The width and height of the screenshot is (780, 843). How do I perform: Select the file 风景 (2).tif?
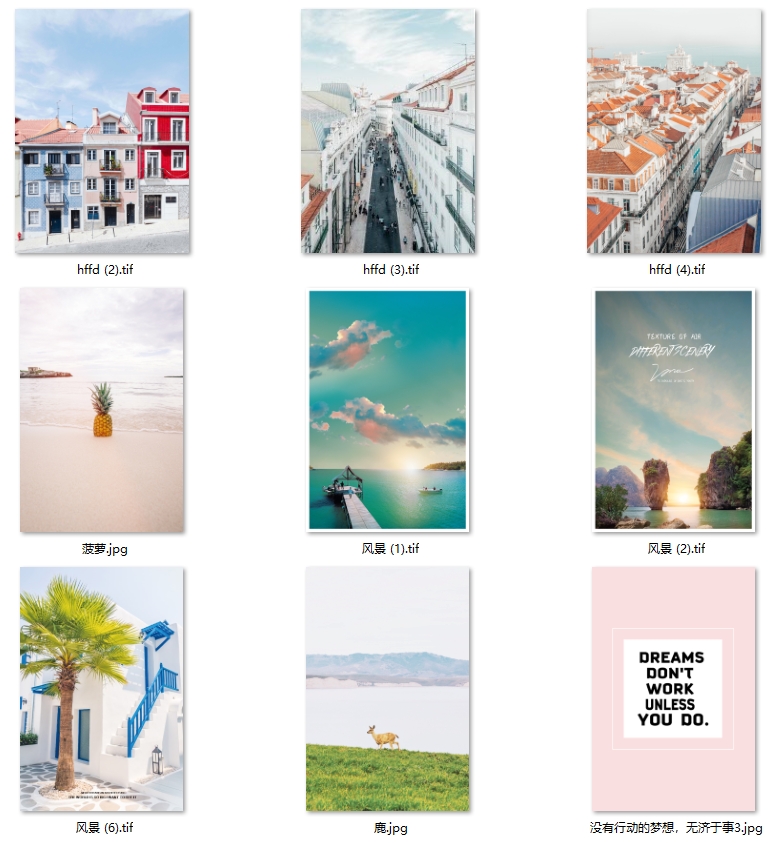click(674, 410)
